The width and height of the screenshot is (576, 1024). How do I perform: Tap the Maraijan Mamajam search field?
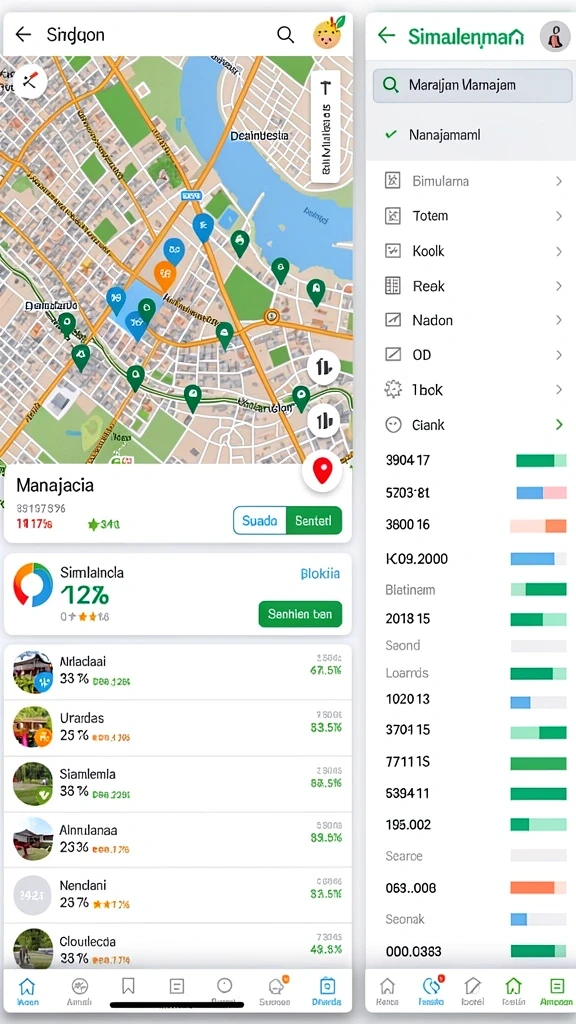pos(470,85)
